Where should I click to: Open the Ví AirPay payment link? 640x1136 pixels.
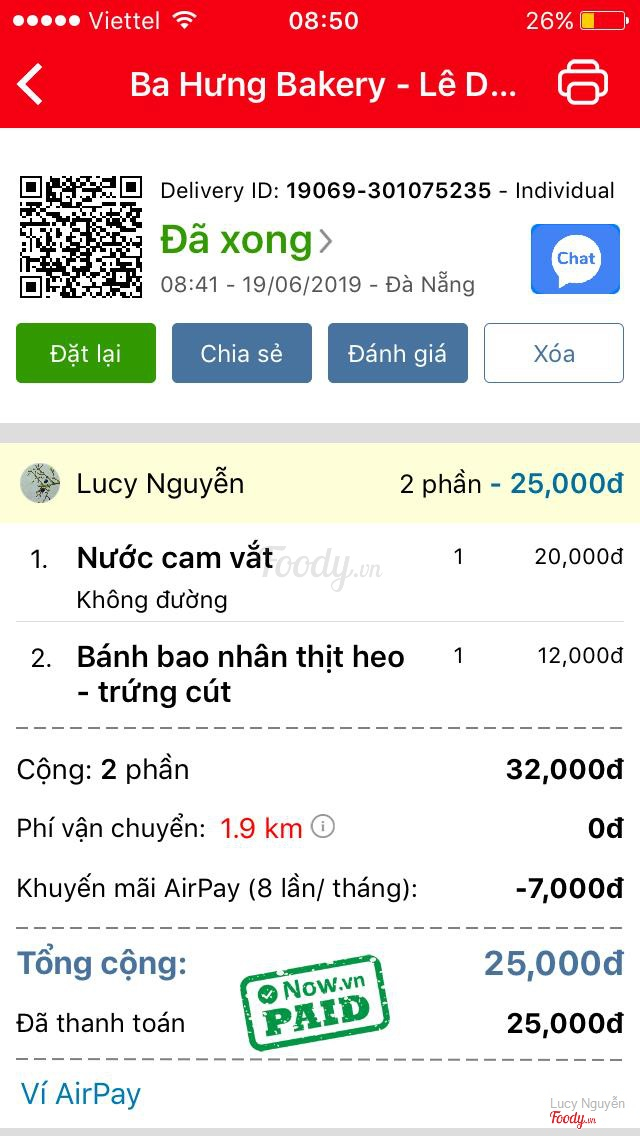[x=81, y=1093]
